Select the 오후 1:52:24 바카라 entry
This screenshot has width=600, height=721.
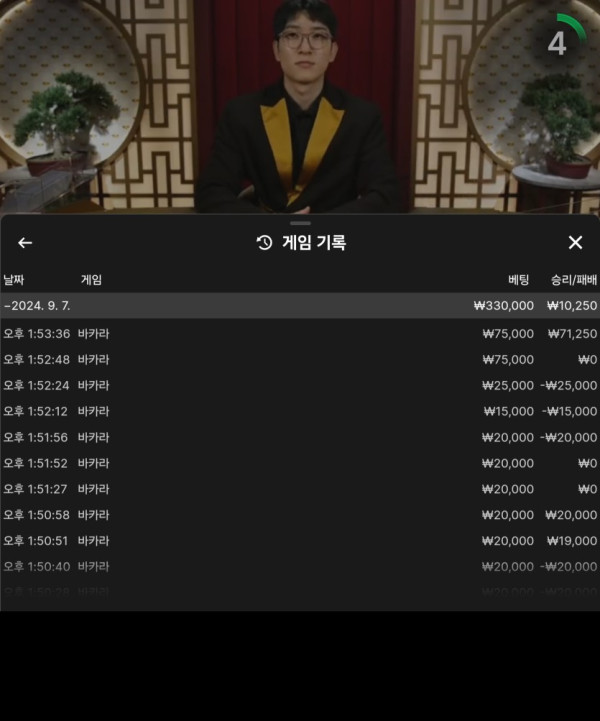click(300, 386)
